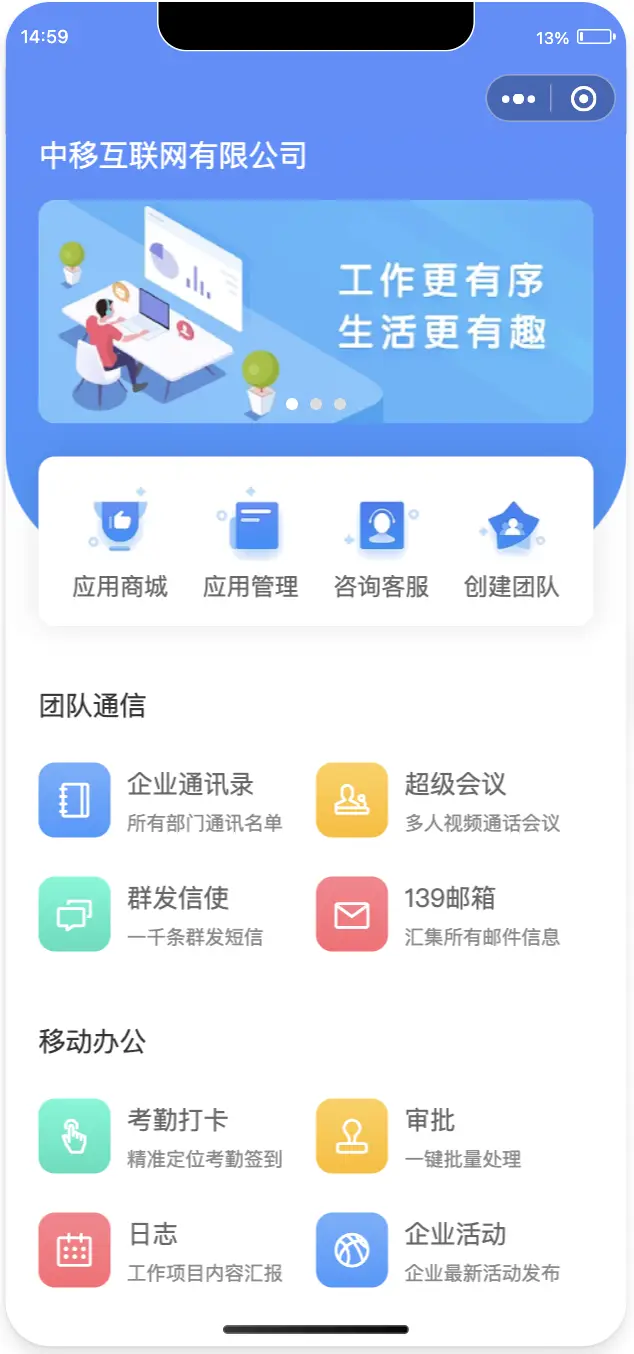
Task: Close the mini program with the circle button
Action: (x=583, y=99)
